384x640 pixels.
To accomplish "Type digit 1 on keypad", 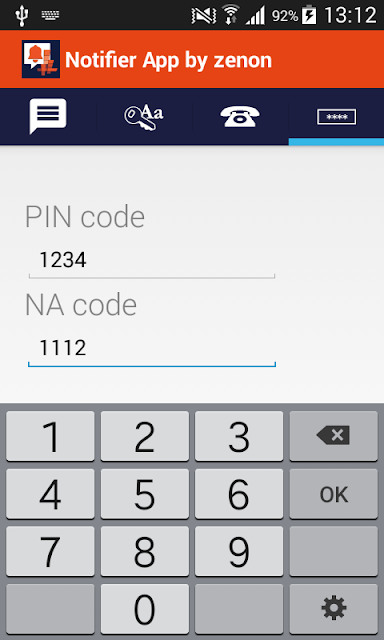I will (x=50, y=436).
